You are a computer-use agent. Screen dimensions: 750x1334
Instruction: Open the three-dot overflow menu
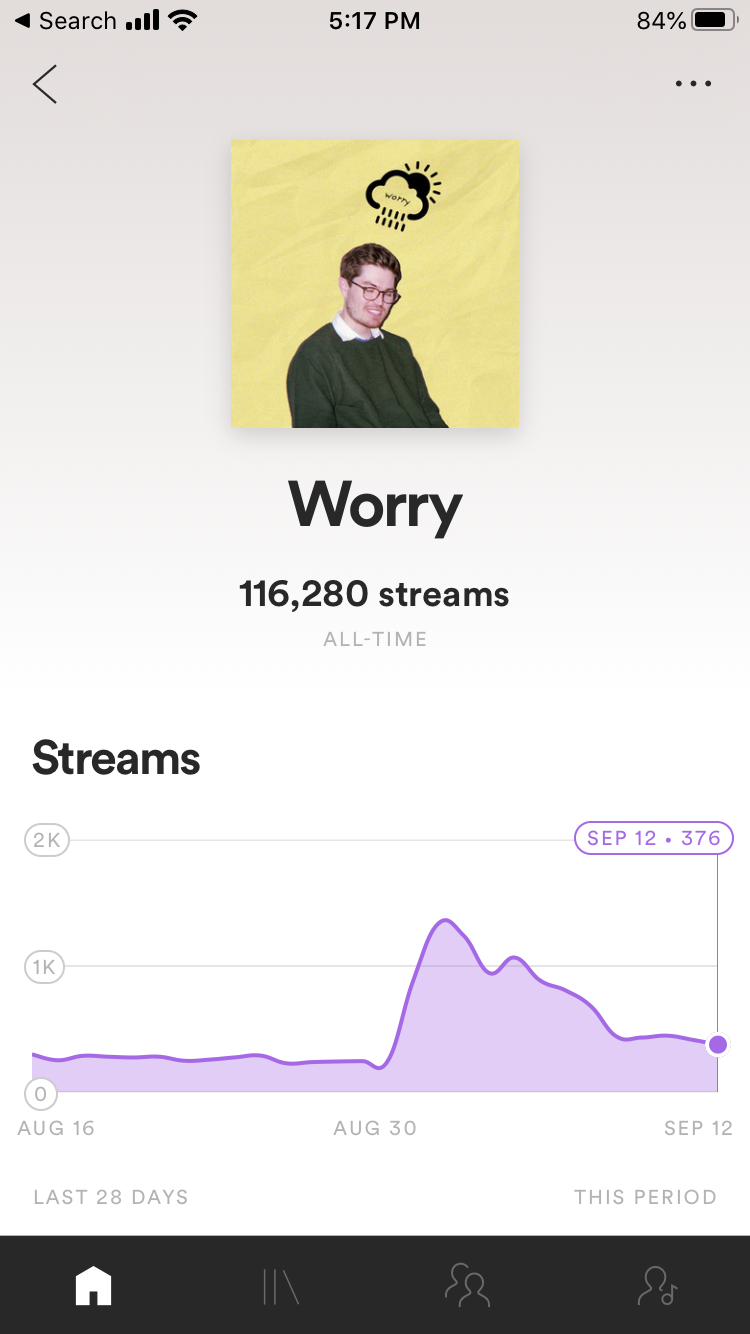pos(693,84)
